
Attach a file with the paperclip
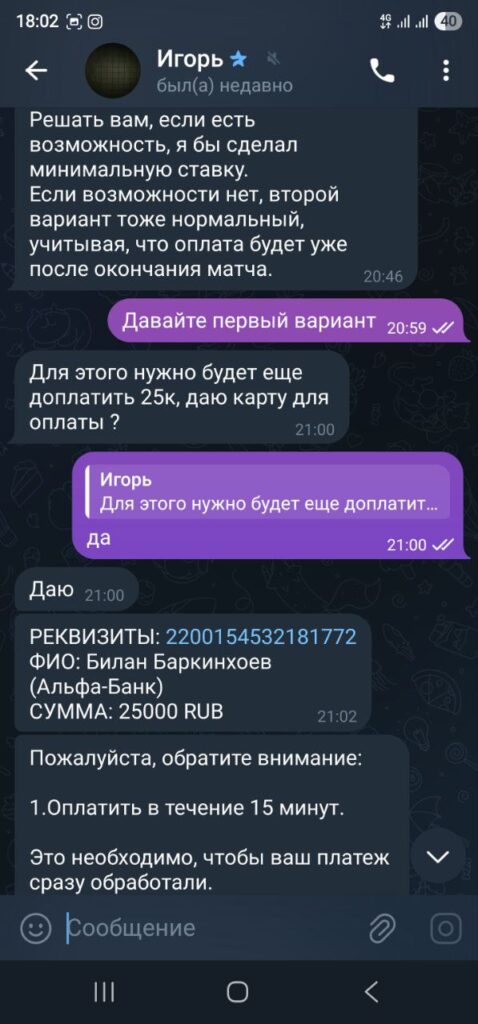(383, 928)
